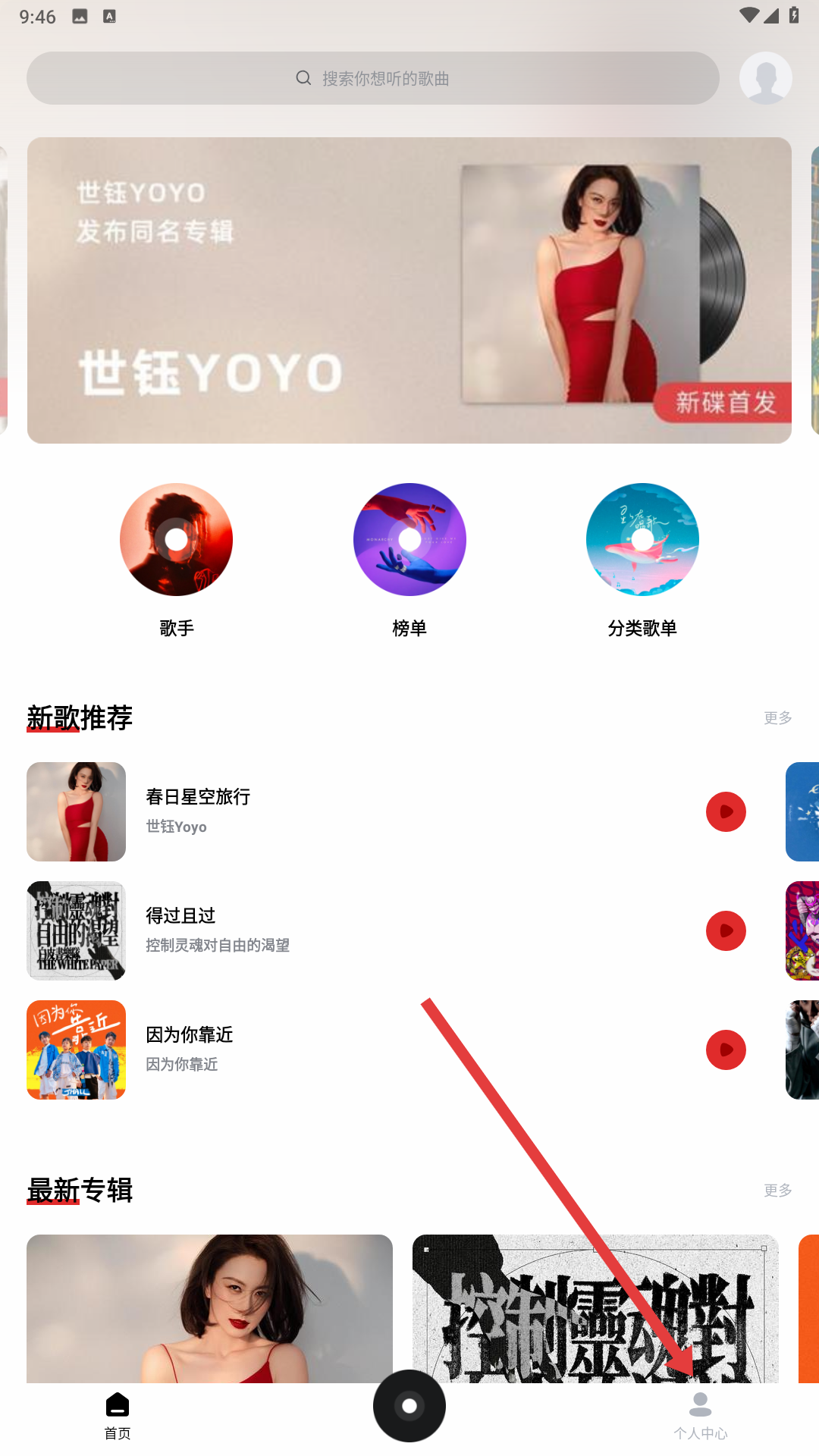Play the song 得过且过

(726, 930)
